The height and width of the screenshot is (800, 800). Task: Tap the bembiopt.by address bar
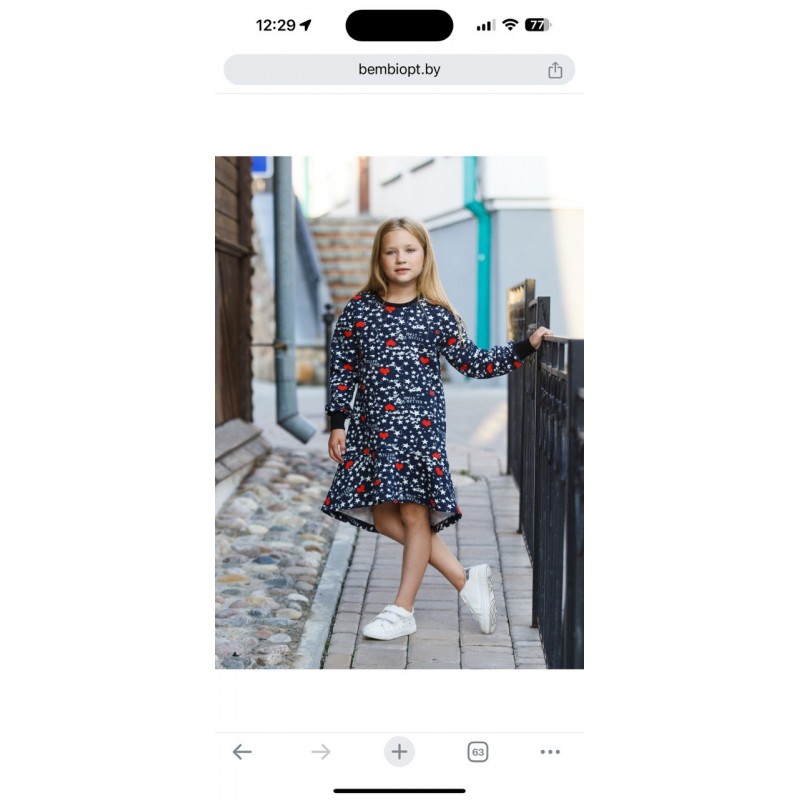coord(399,70)
